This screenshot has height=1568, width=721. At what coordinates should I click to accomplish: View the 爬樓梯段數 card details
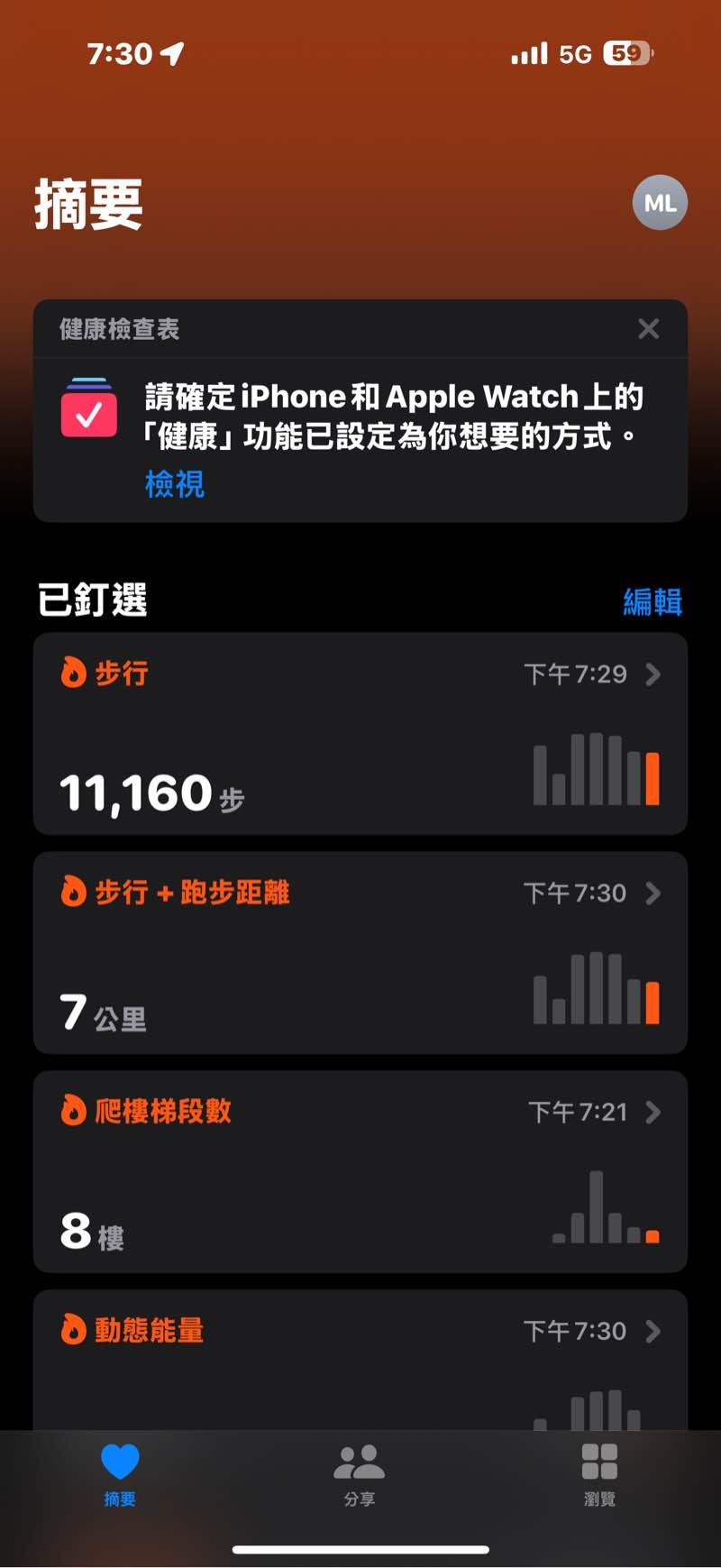[x=360, y=1172]
